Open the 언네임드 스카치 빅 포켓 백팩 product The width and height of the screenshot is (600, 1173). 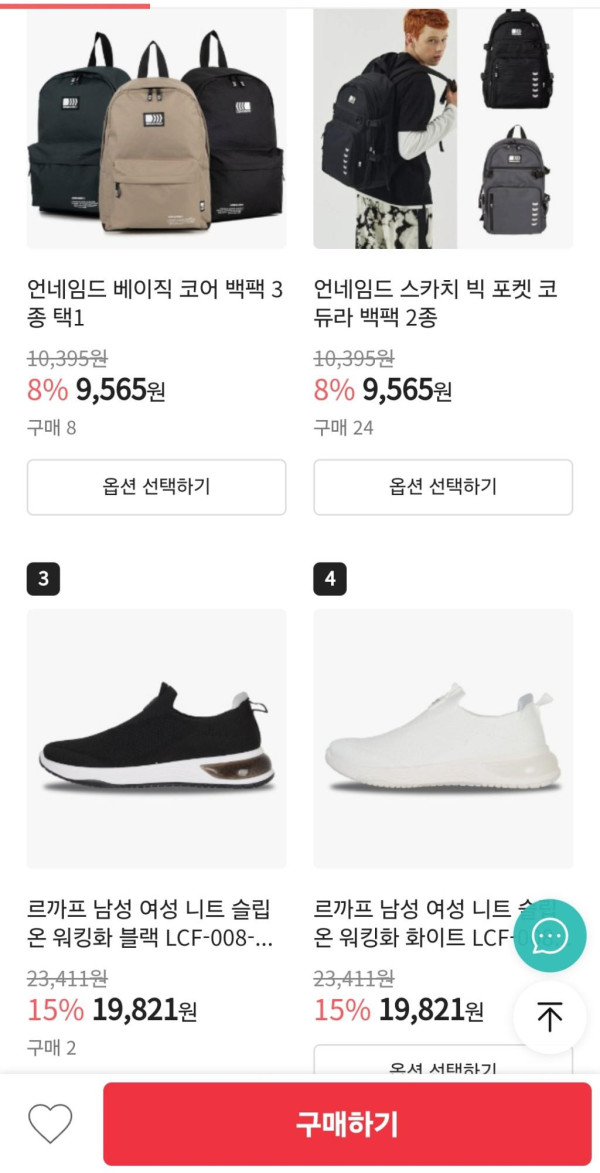(443, 130)
